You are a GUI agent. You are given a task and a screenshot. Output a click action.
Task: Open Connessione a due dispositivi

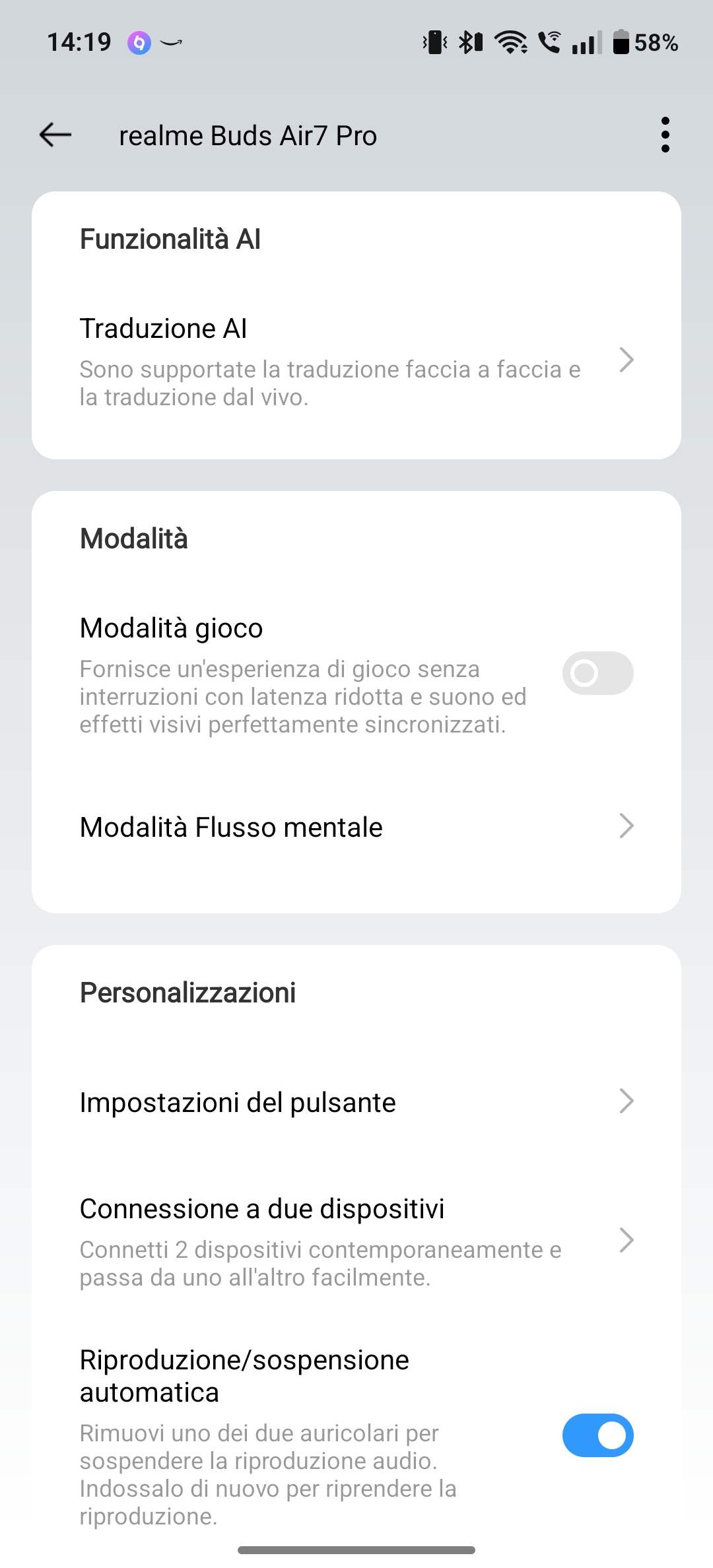[356, 1241]
